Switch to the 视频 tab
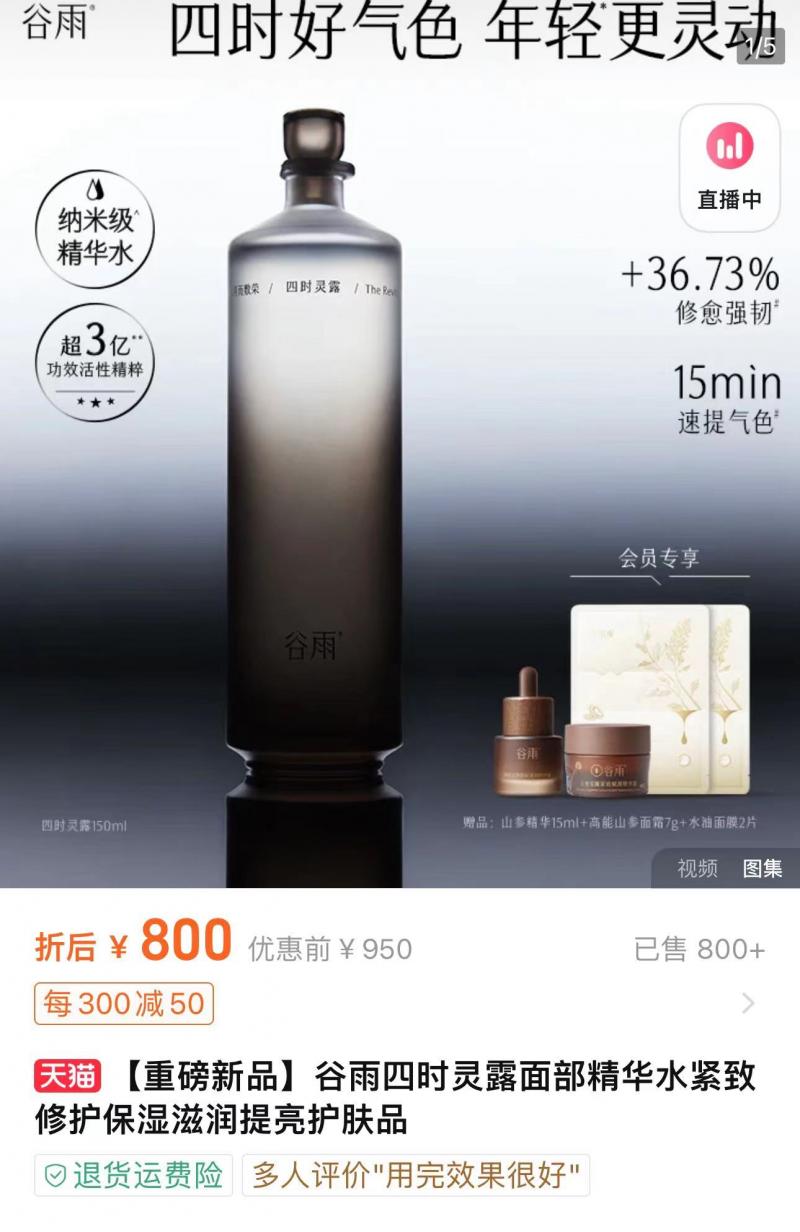Viewport: 800px width, 1232px height. pos(697,868)
